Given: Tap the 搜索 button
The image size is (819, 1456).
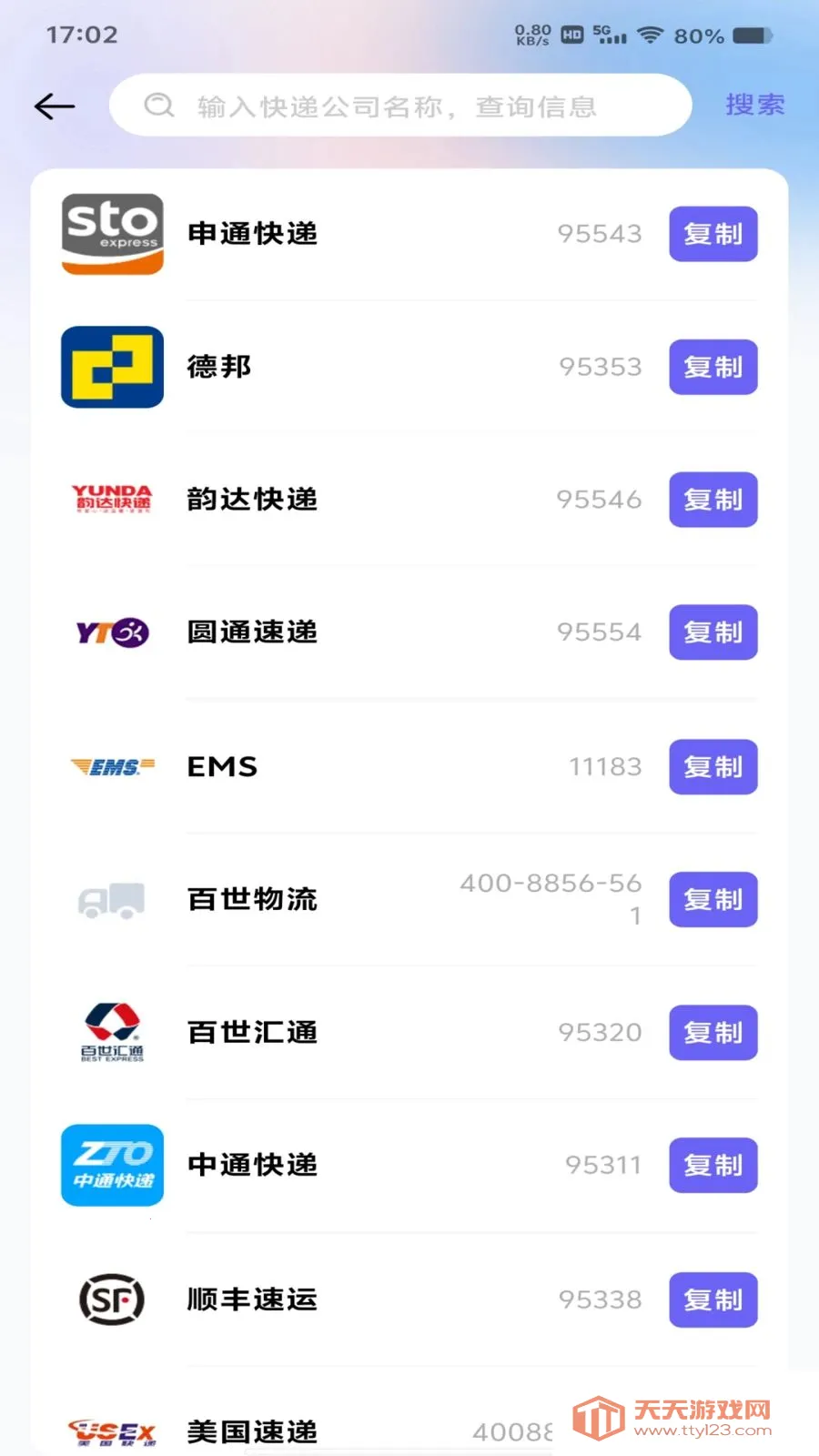Looking at the screenshot, I should click(754, 106).
